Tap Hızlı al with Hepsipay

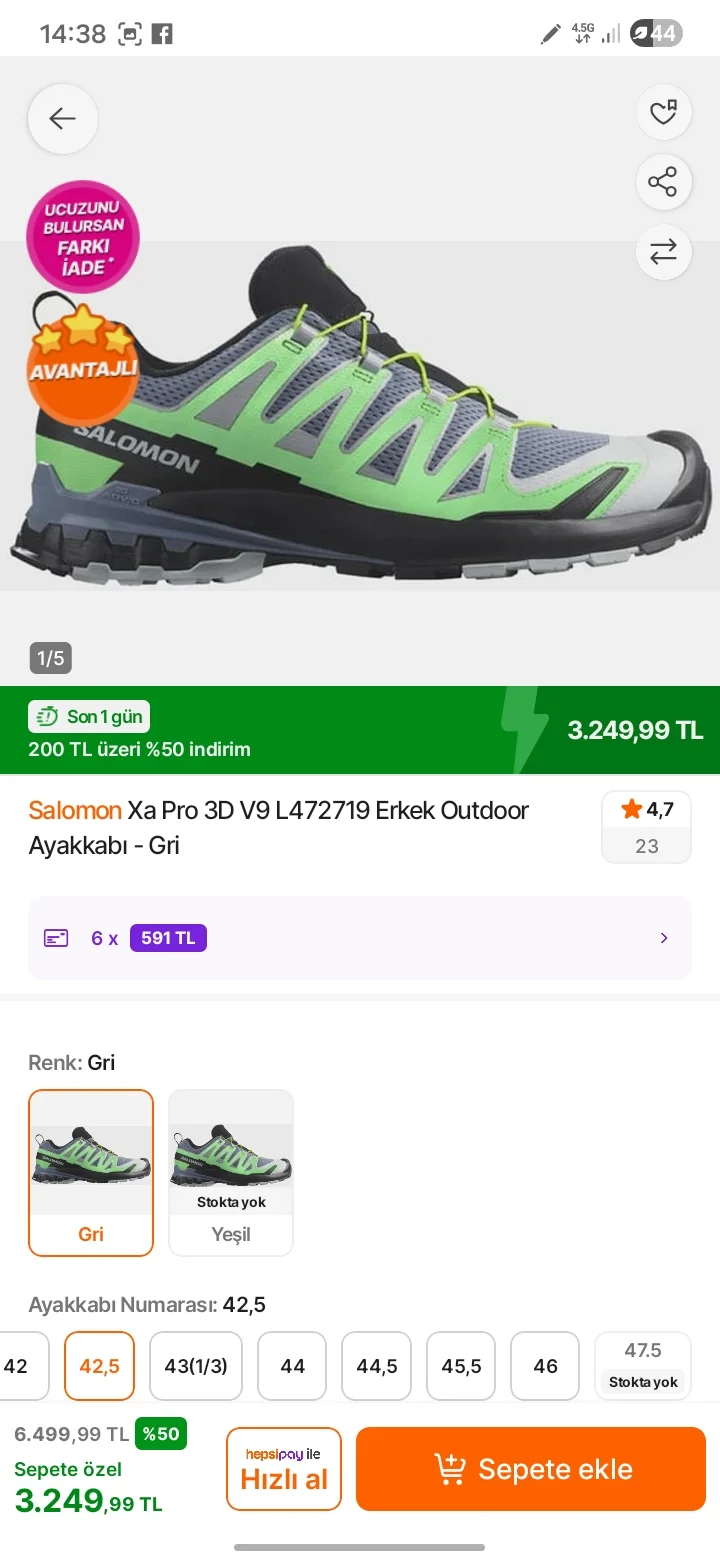coord(284,1468)
